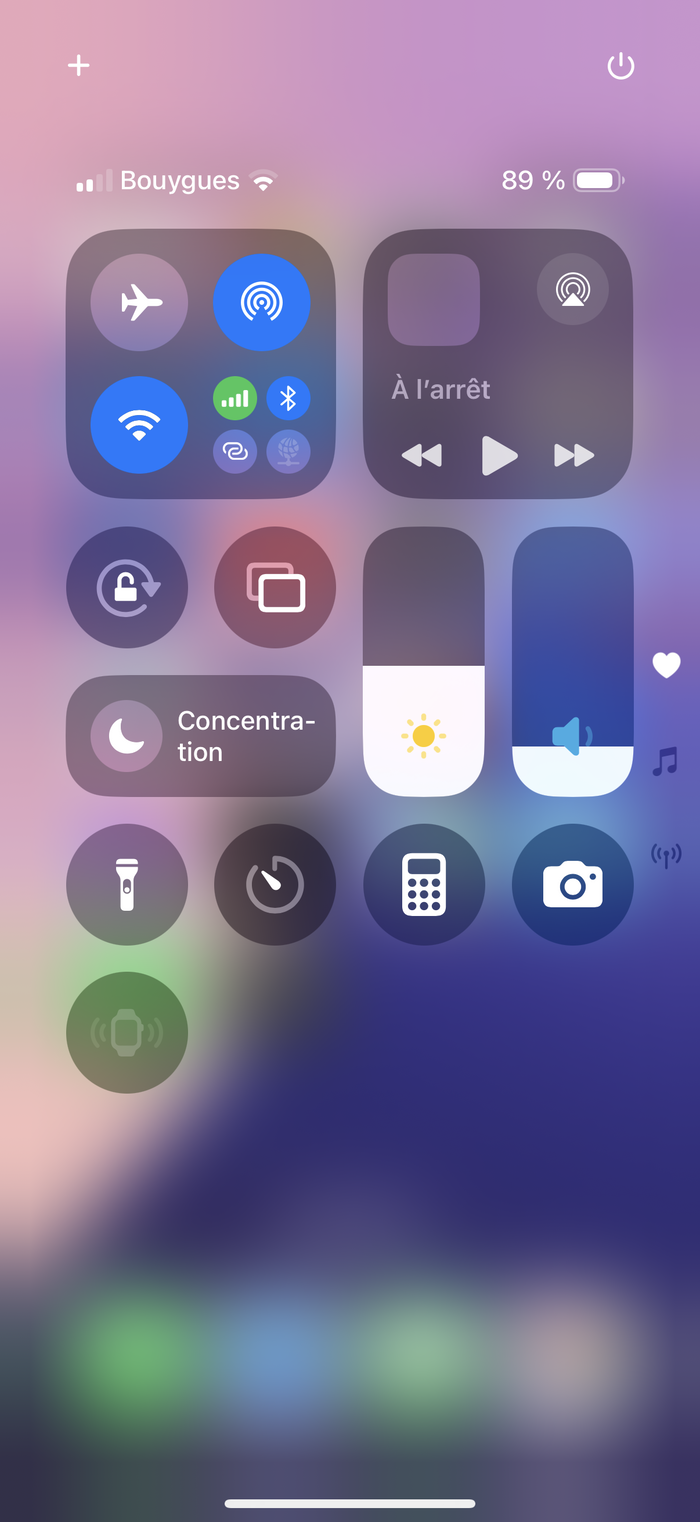
Task: Toggle the rotation lock
Action: pyautogui.click(x=127, y=587)
